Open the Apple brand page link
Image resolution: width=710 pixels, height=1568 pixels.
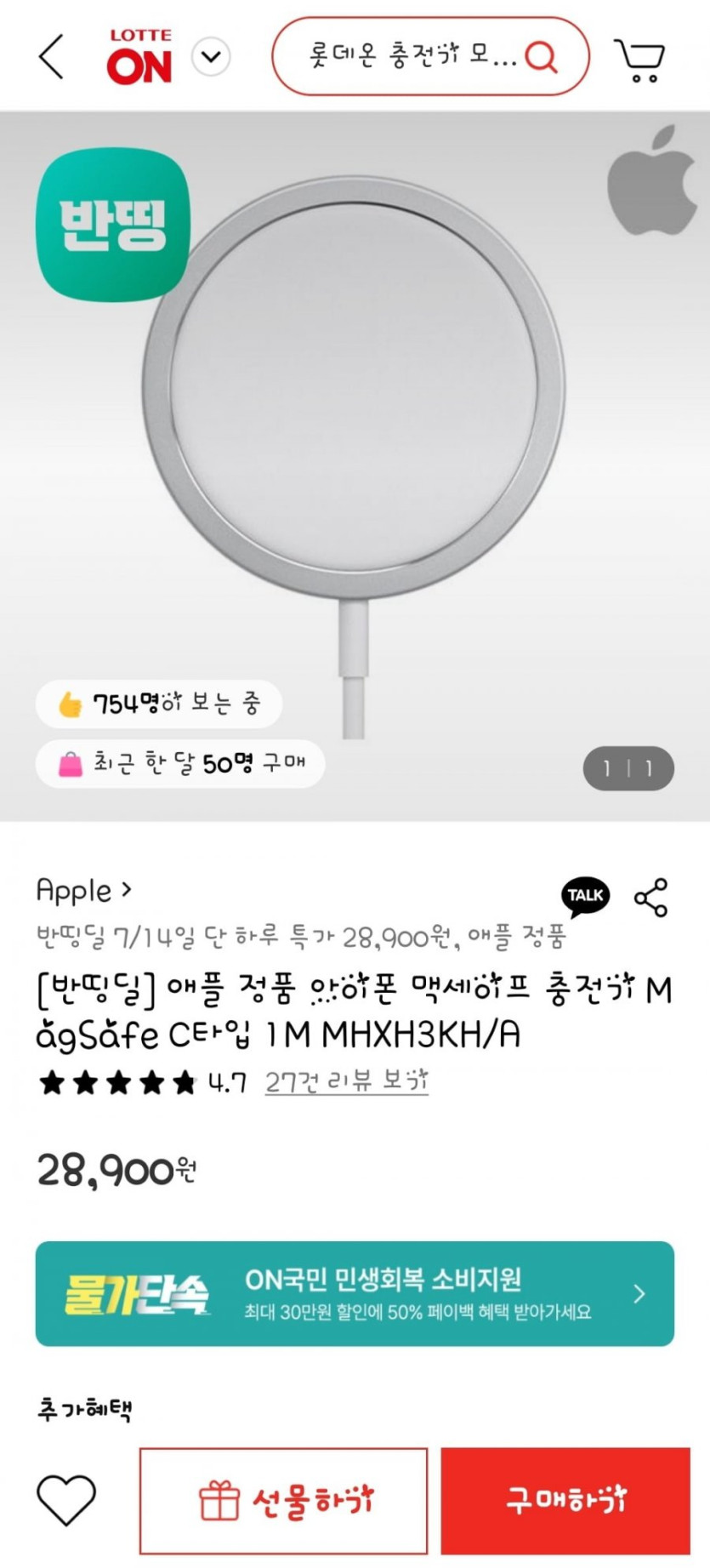coord(83,890)
